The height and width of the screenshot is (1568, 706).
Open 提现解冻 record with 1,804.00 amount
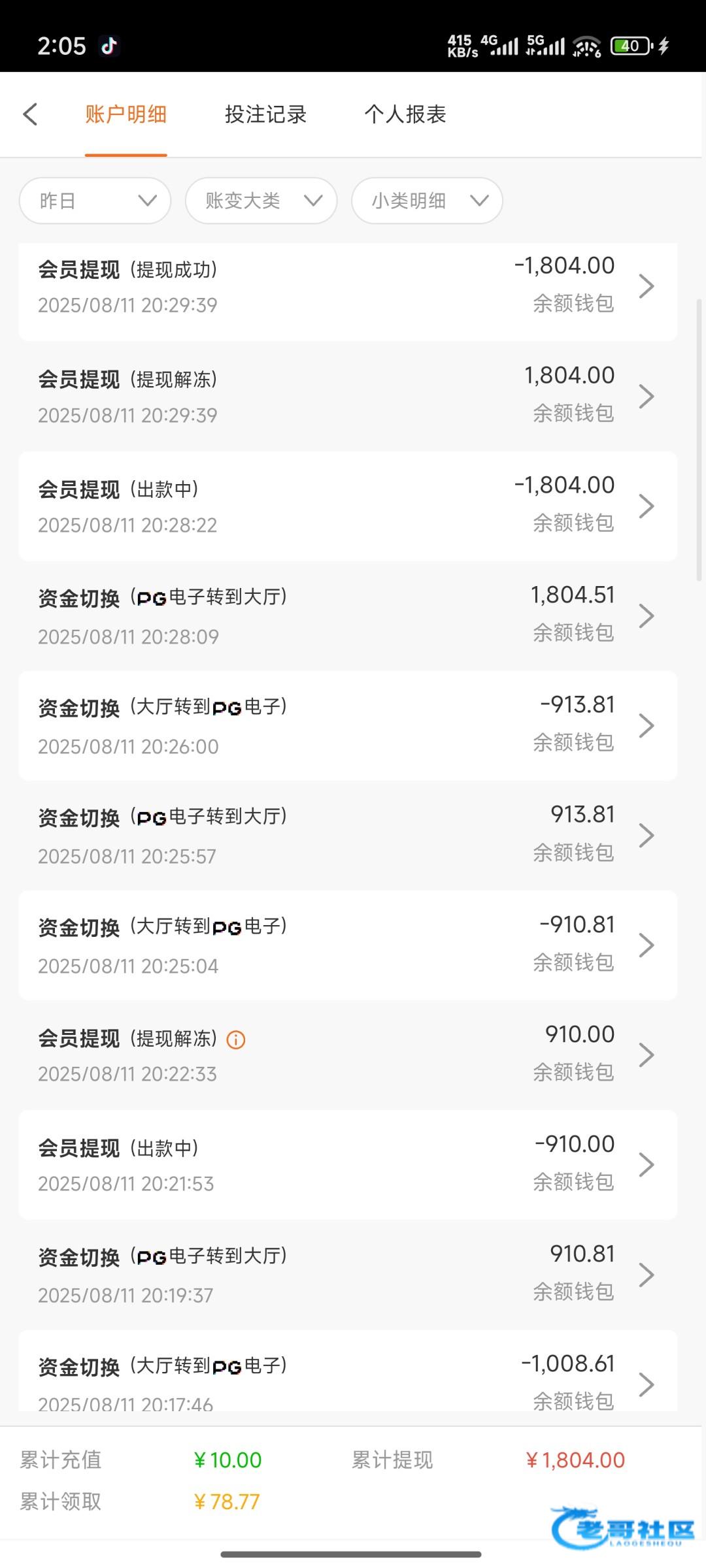tap(348, 396)
